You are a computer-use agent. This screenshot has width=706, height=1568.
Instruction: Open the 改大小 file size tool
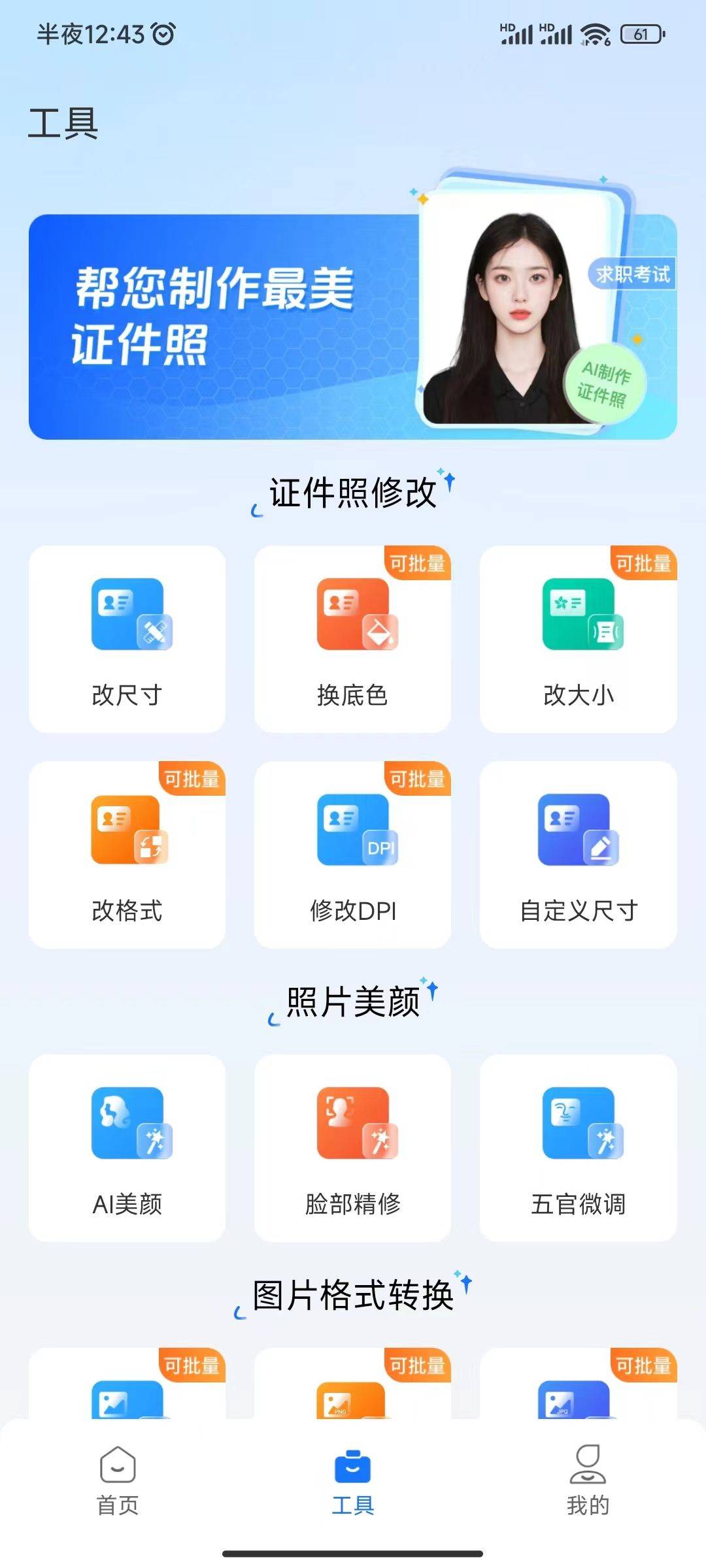(578, 637)
